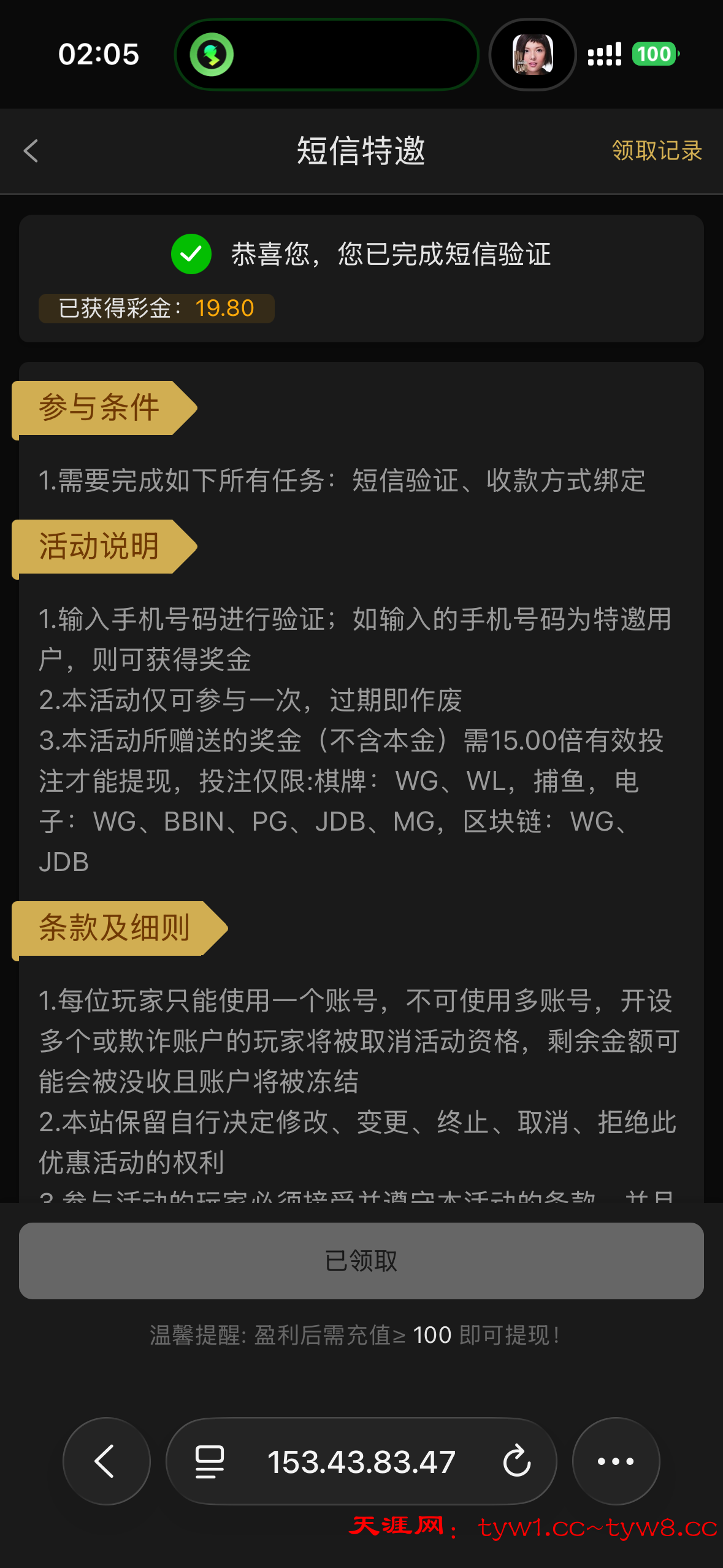Reload the current page

pyautogui.click(x=516, y=1461)
